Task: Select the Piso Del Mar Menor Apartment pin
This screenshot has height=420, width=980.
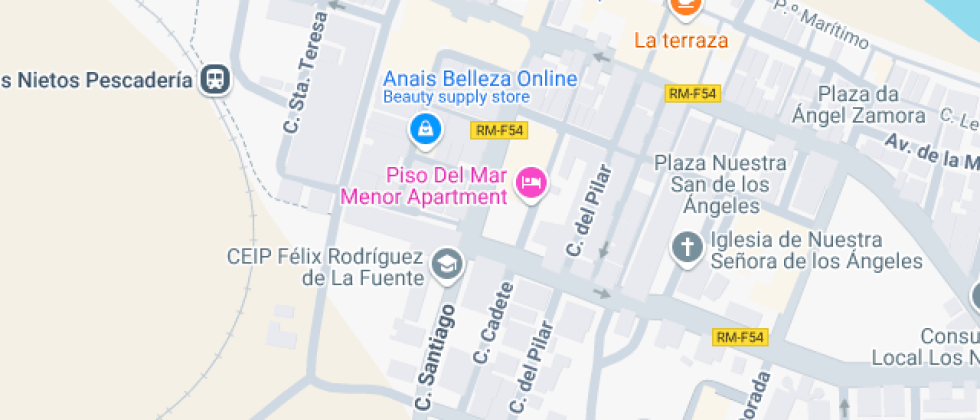Action: coord(531,183)
